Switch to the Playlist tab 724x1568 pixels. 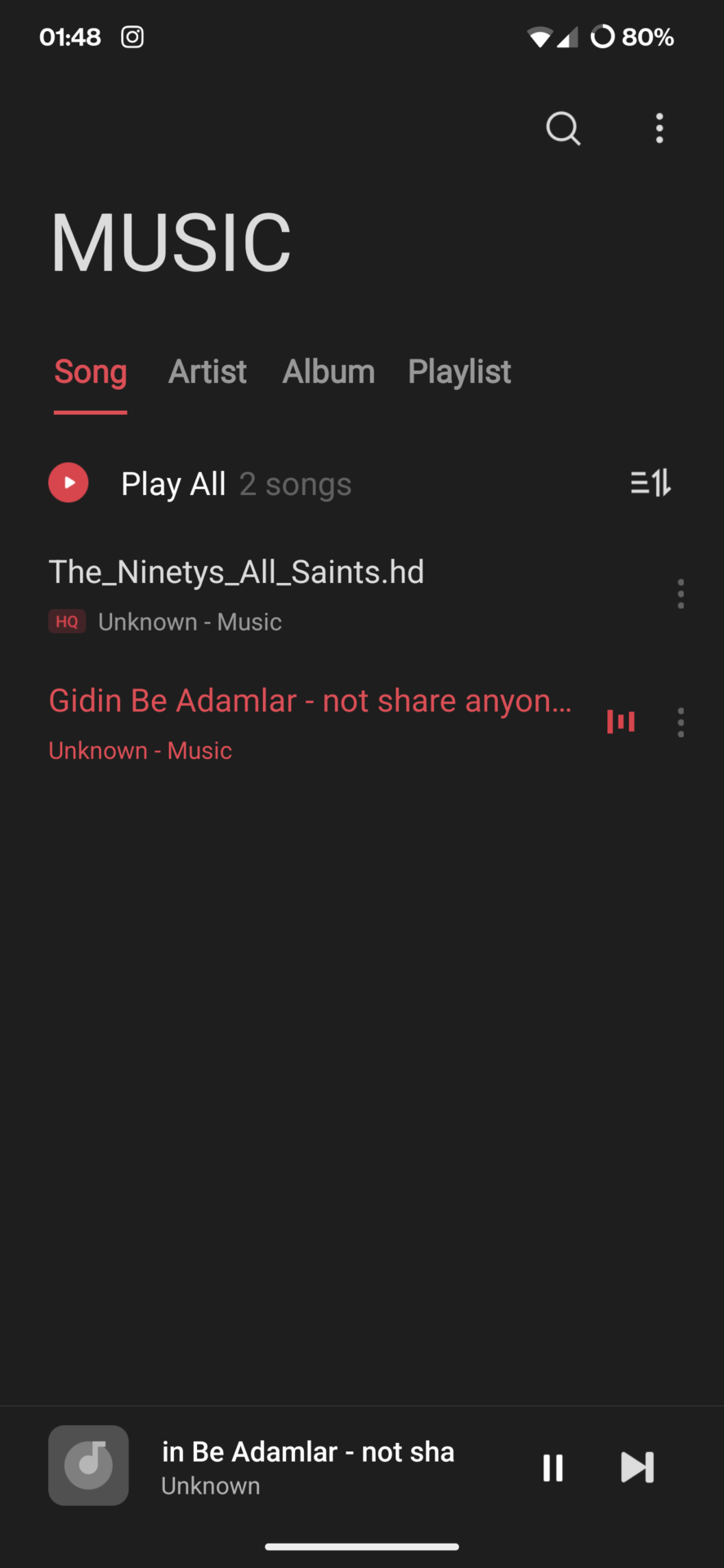click(x=459, y=372)
